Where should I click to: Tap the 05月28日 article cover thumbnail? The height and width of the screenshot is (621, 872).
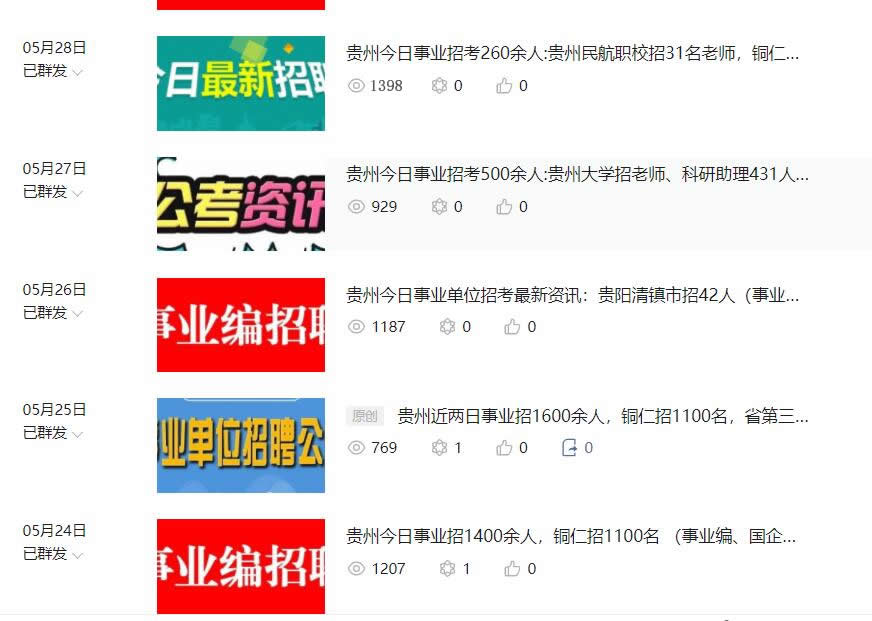241,83
